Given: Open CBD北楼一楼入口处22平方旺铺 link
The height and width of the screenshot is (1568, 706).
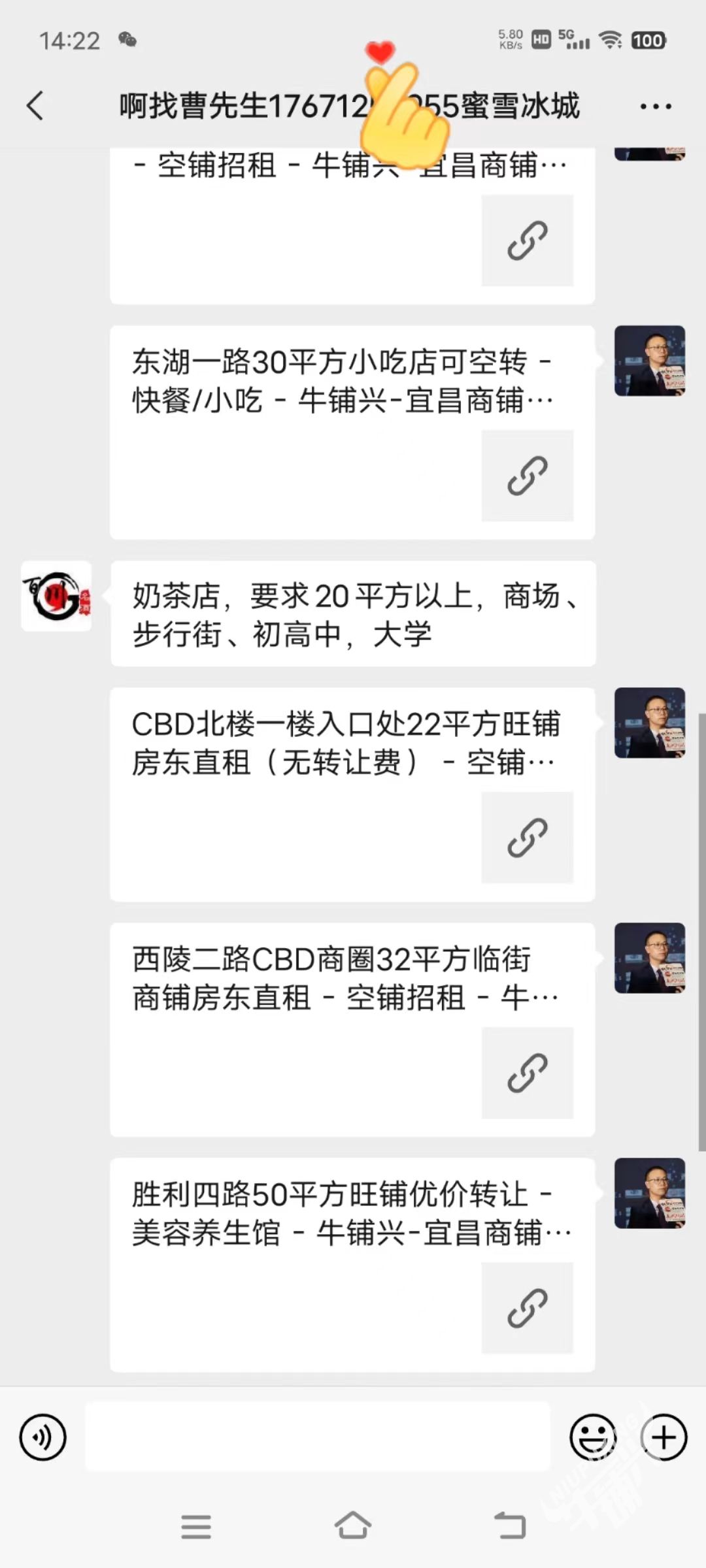Looking at the screenshot, I should click(352, 794).
